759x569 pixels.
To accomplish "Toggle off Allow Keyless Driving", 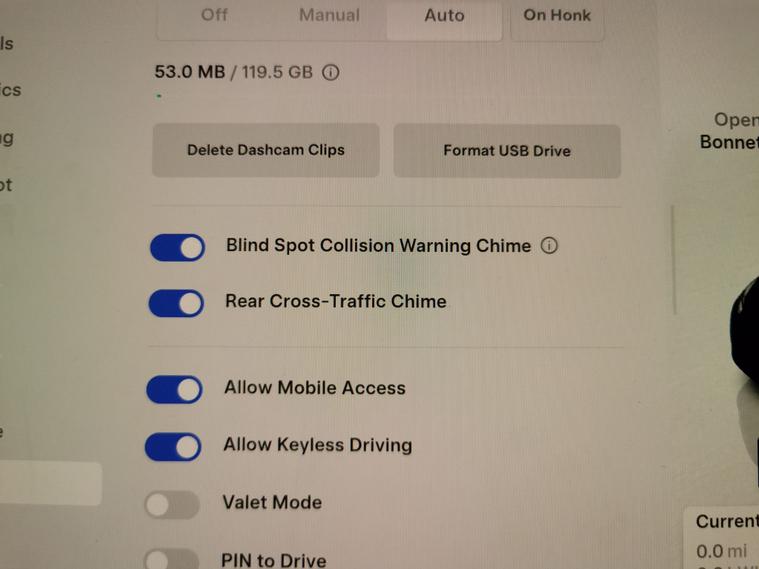I will click(174, 446).
